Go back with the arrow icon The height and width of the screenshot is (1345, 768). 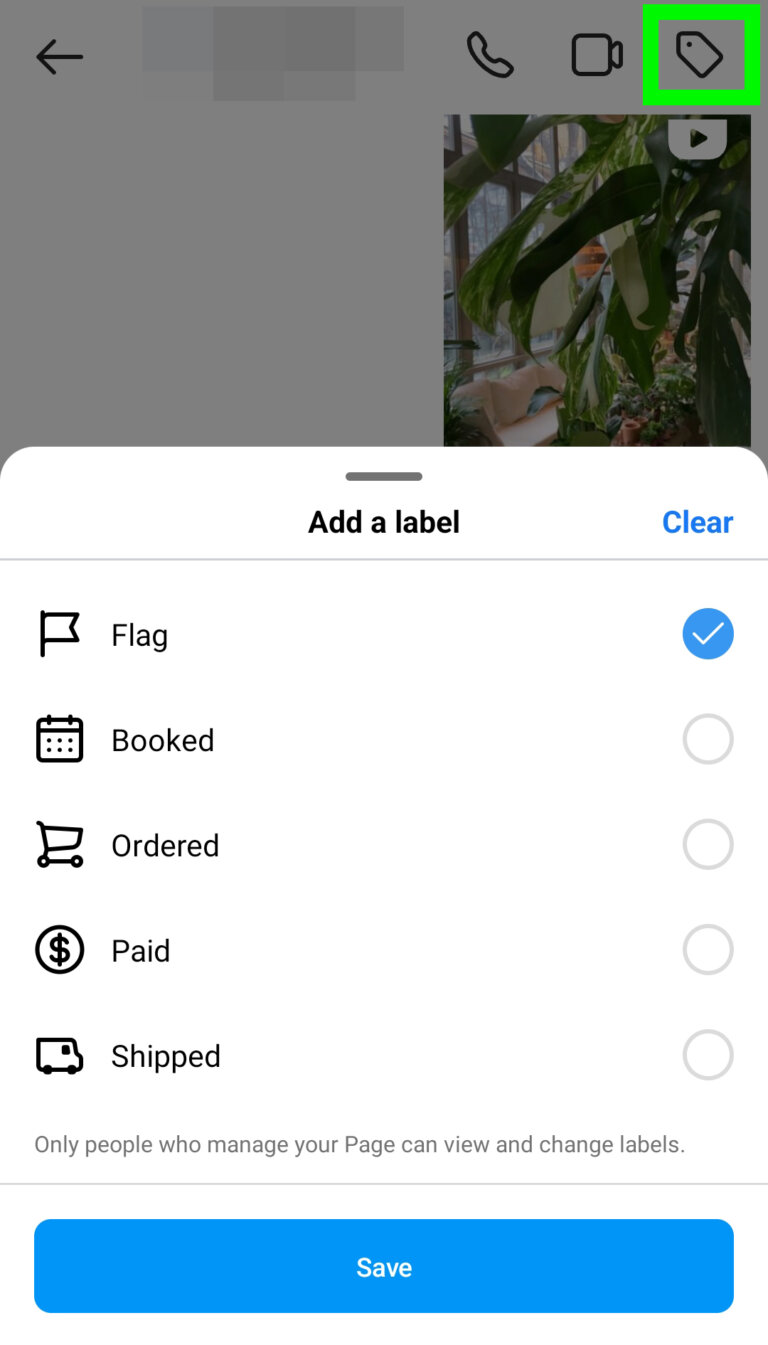[59, 56]
